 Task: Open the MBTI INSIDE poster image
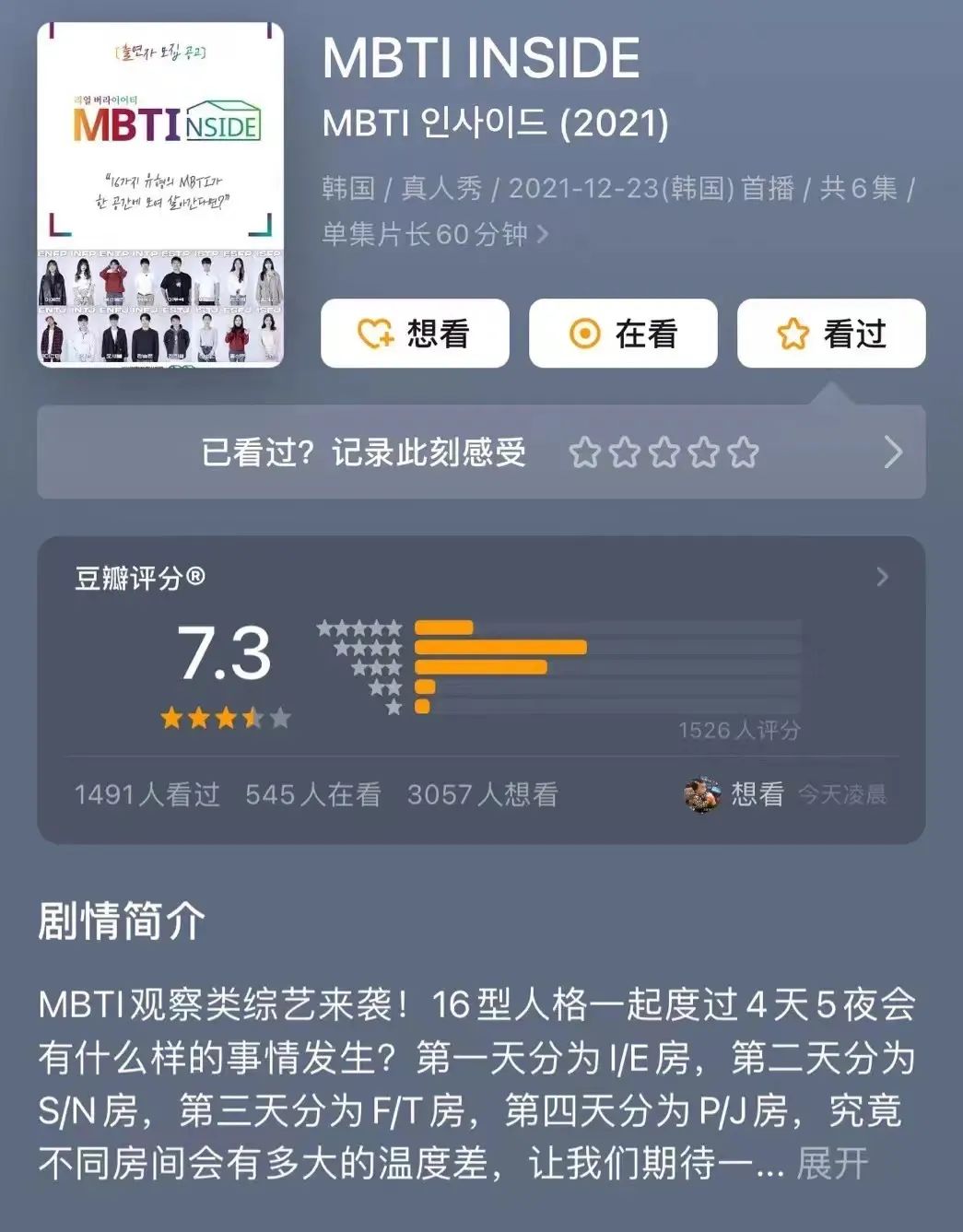160,194
